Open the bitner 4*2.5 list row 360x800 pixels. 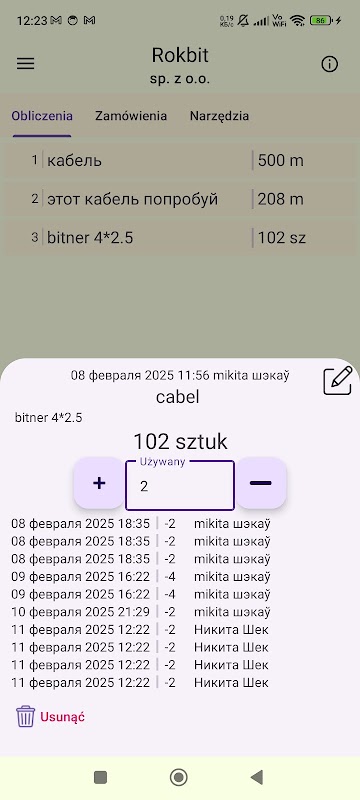click(180, 238)
